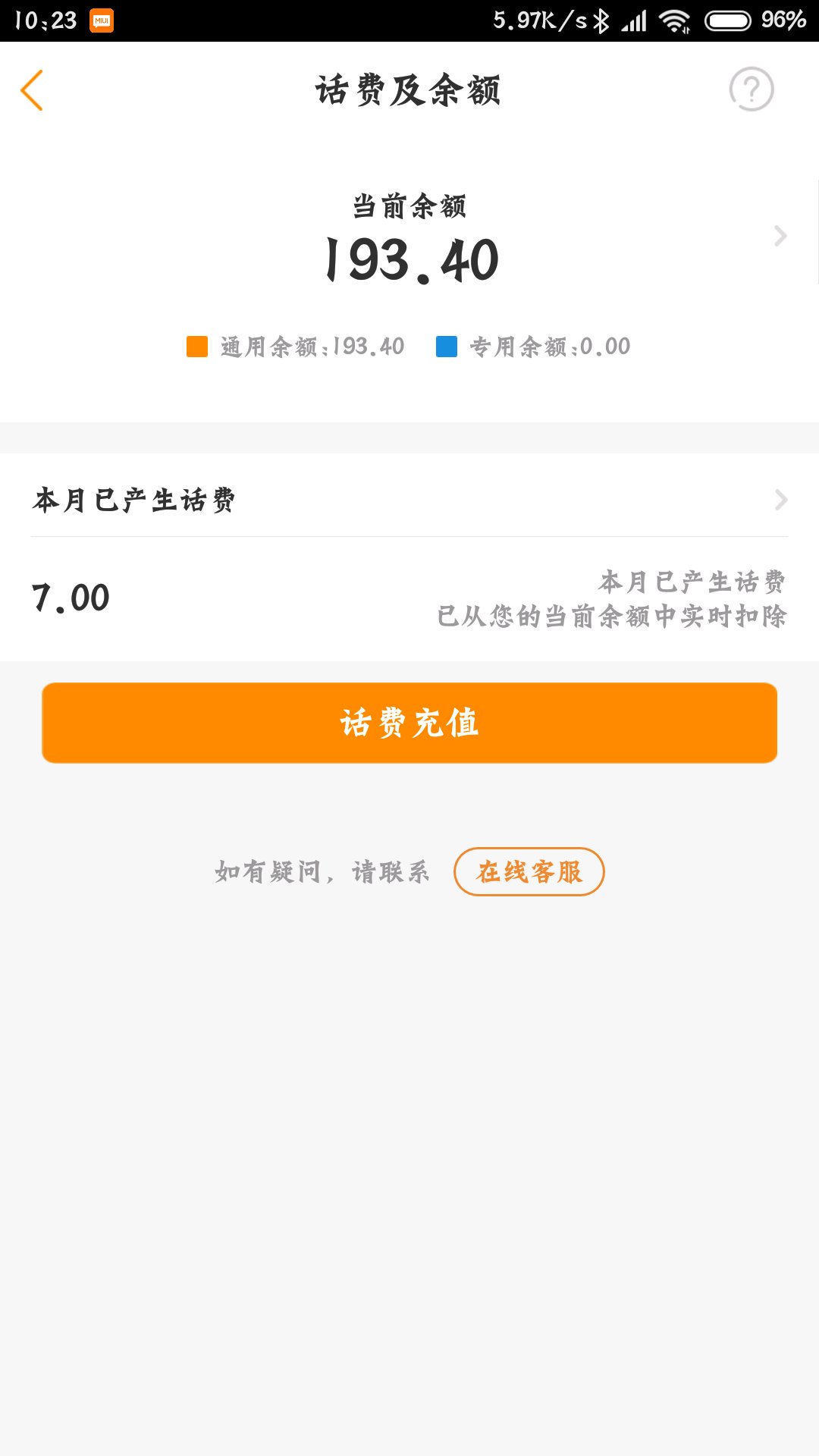Screen dimensions: 819x1456
Task: Go back using the orange arrow
Action: coord(32,90)
